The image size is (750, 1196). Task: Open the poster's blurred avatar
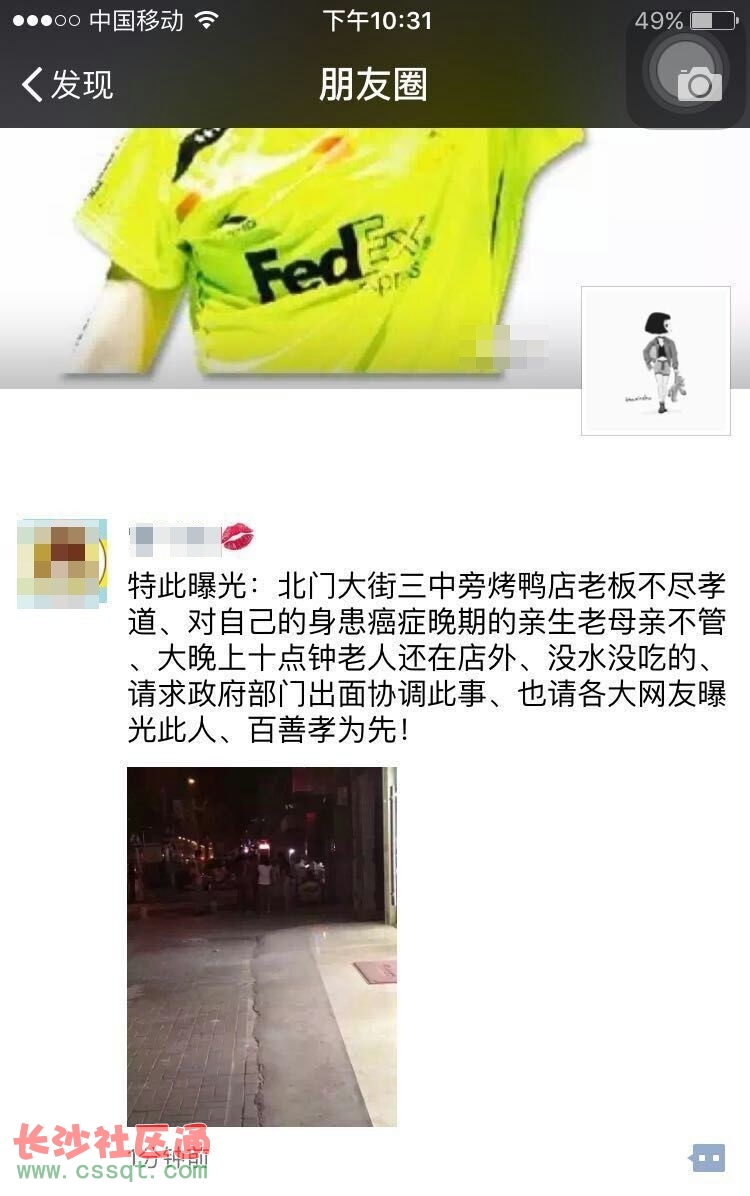click(x=62, y=563)
